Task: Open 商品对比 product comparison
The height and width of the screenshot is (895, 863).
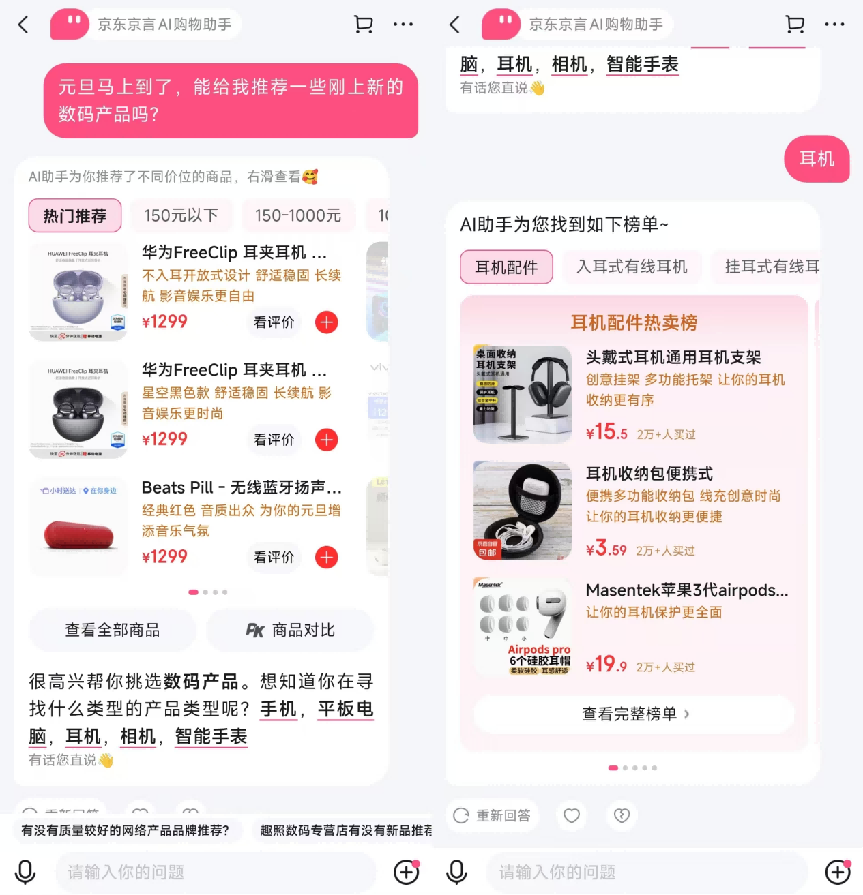Action: pyautogui.click(x=290, y=630)
